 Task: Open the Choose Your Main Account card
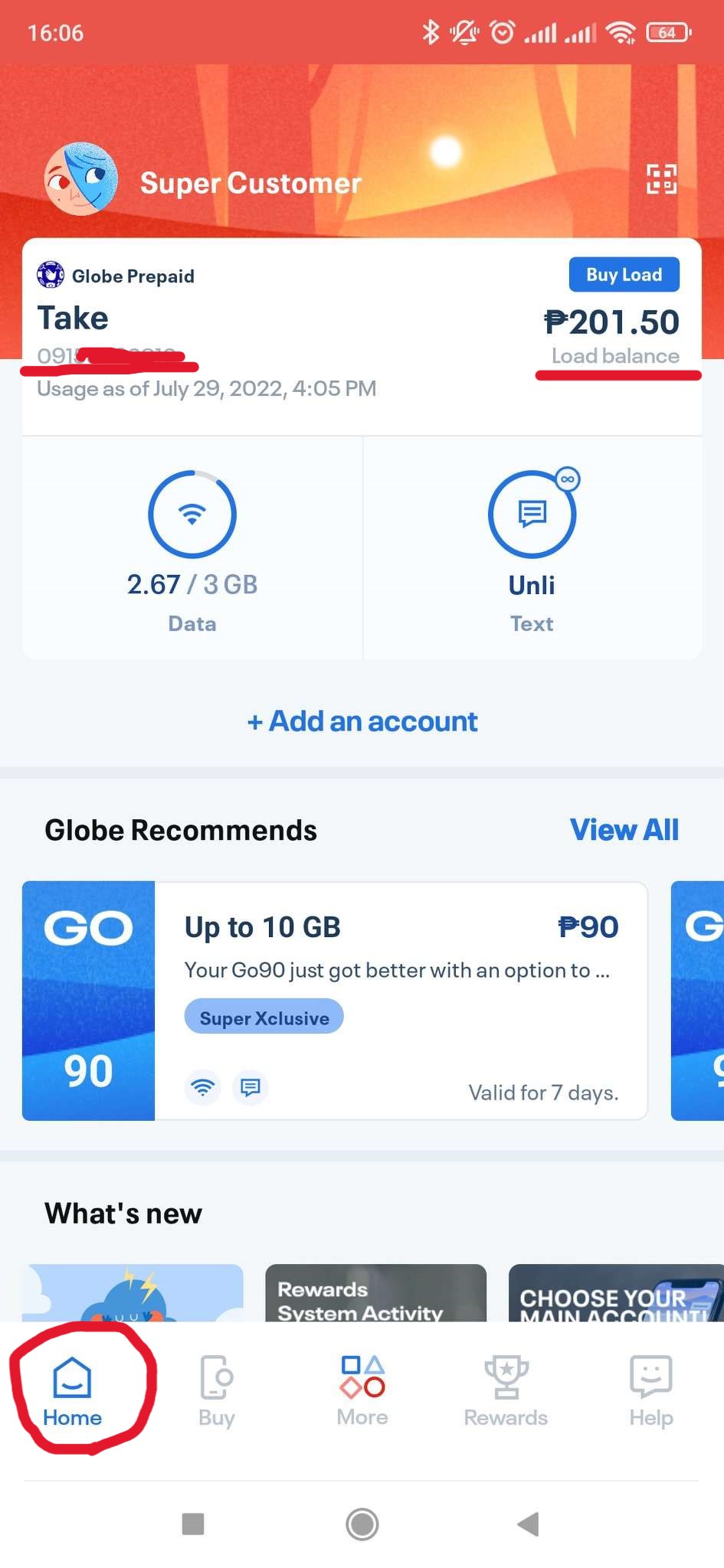(x=616, y=1293)
